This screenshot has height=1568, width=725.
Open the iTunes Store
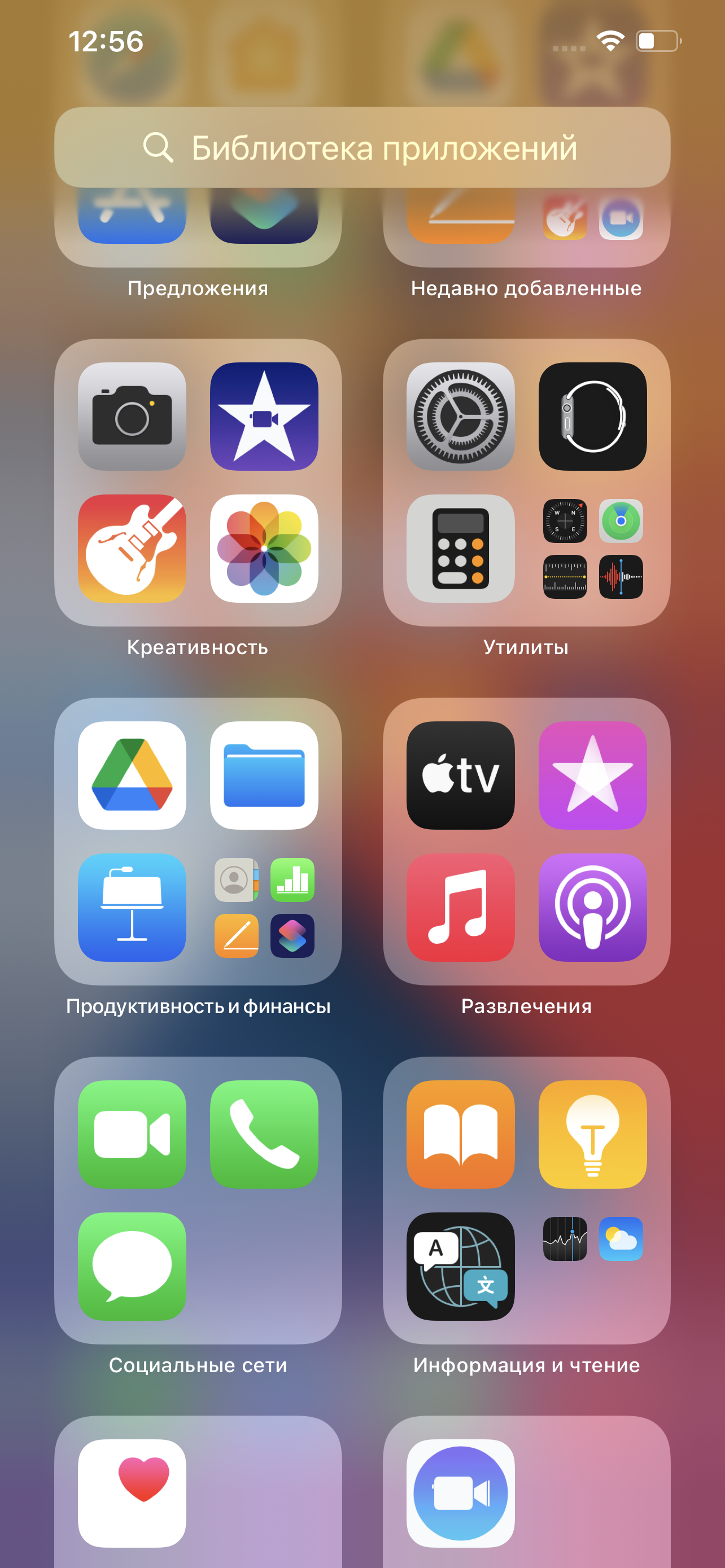pyautogui.click(x=592, y=775)
